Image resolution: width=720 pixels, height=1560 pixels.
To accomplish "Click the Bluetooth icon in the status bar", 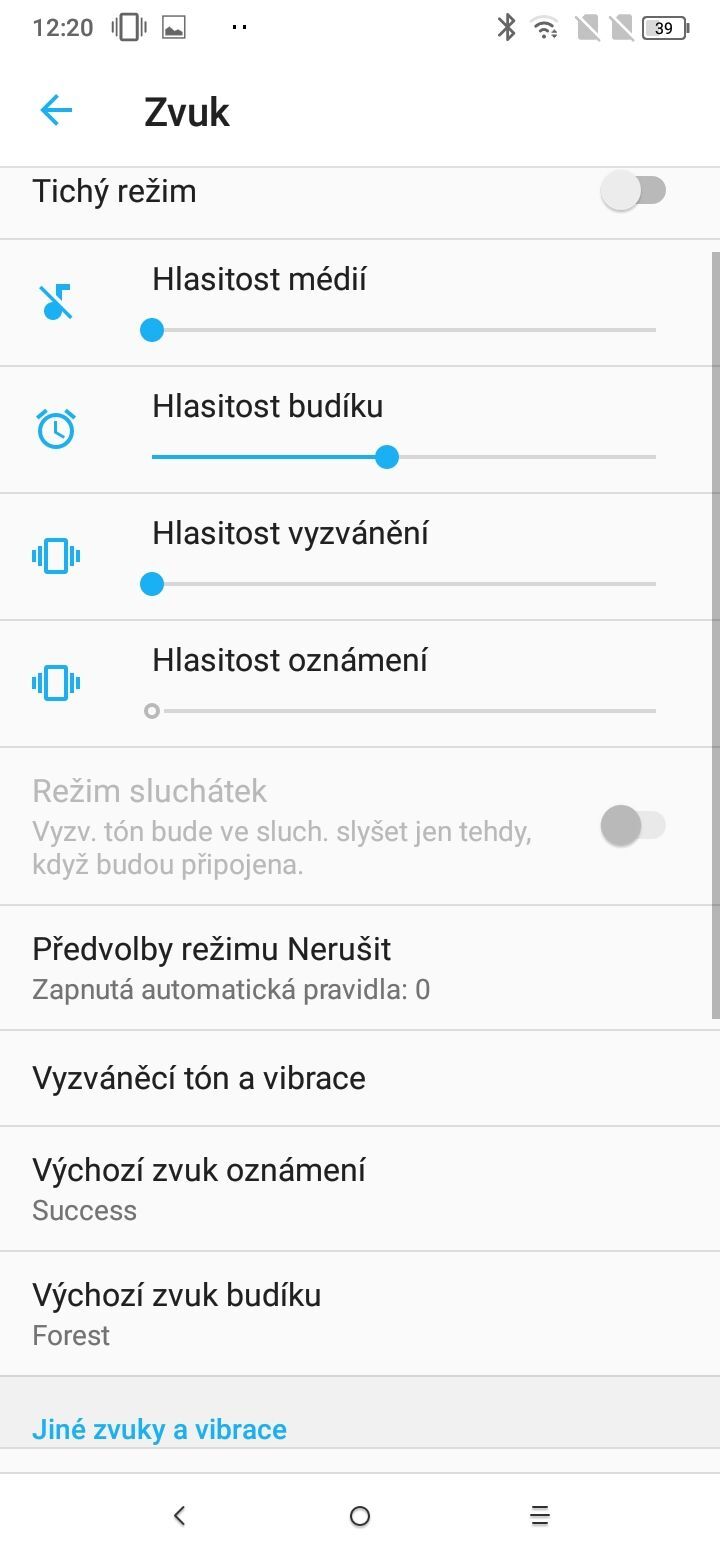I will (508, 30).
